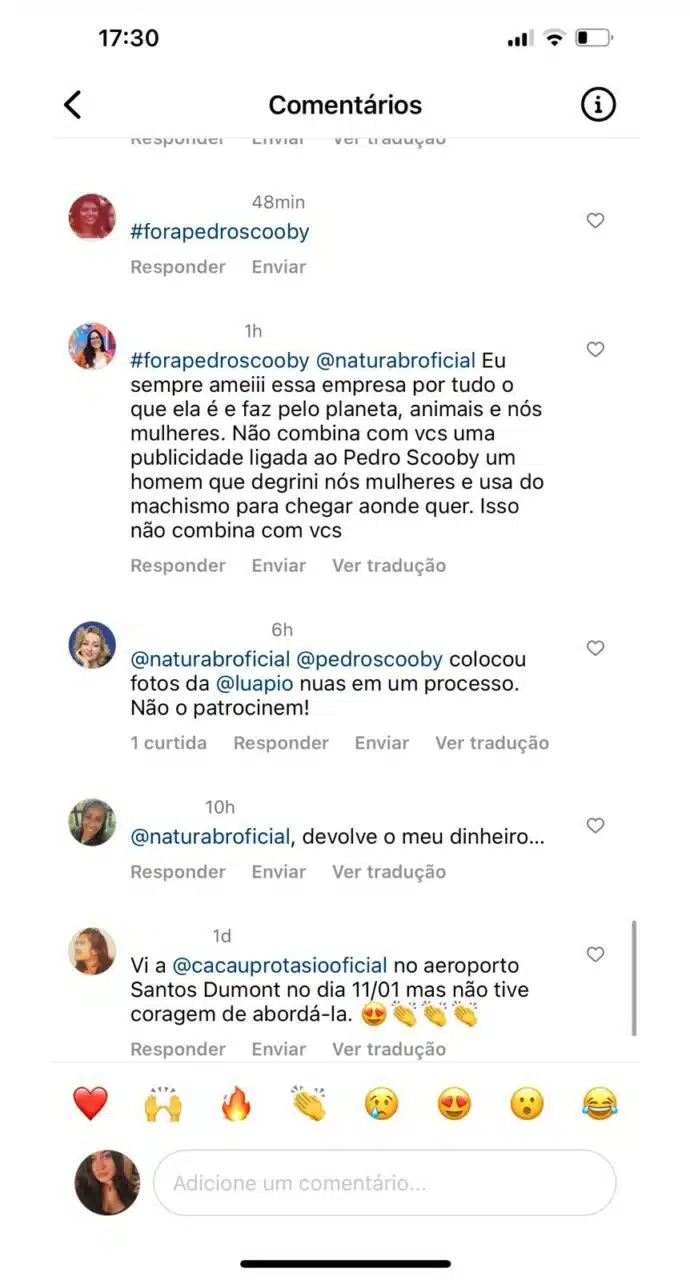The height and width of the screenshot is (1280, 690).
Task: Insert the clapping hands emoji
Action: coord(309,1104)
